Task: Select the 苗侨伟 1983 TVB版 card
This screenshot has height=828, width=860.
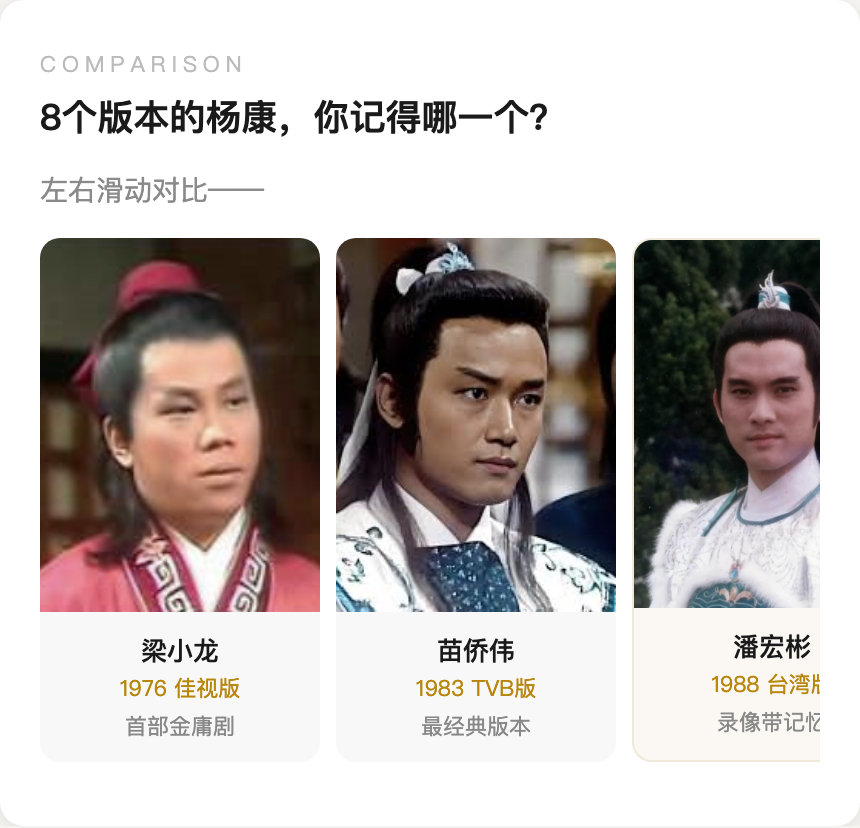Action: click(x=476, y=500)
